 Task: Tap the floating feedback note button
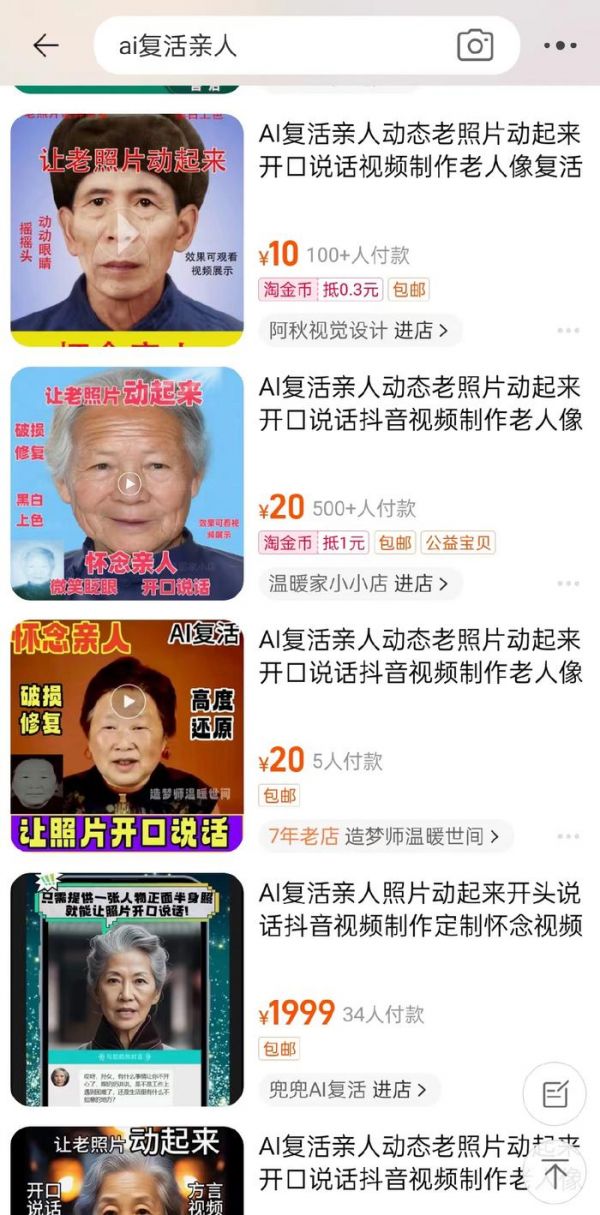pyautogui.click(x=555, y=1094)
